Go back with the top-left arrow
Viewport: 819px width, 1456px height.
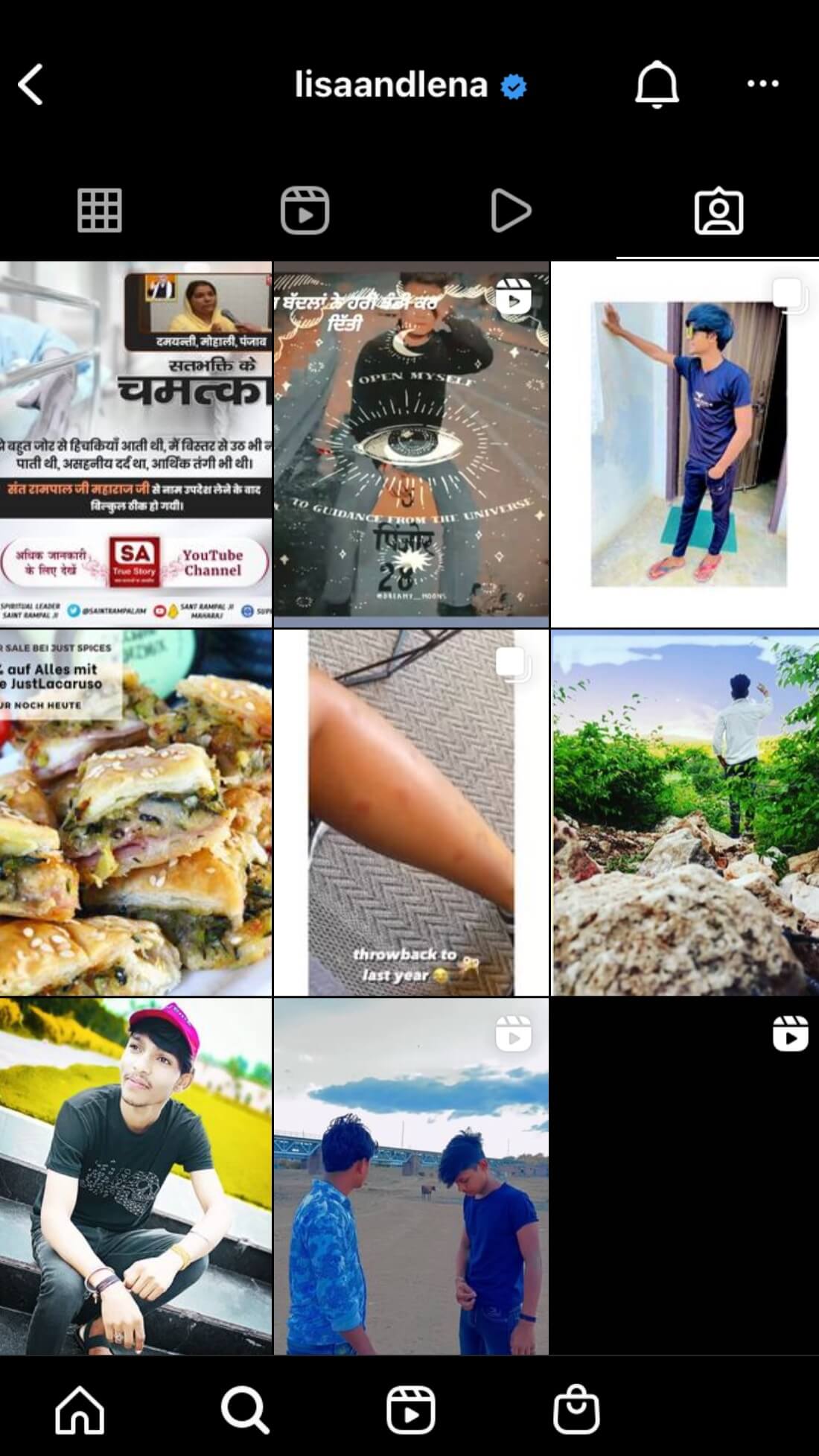point(31,84)
